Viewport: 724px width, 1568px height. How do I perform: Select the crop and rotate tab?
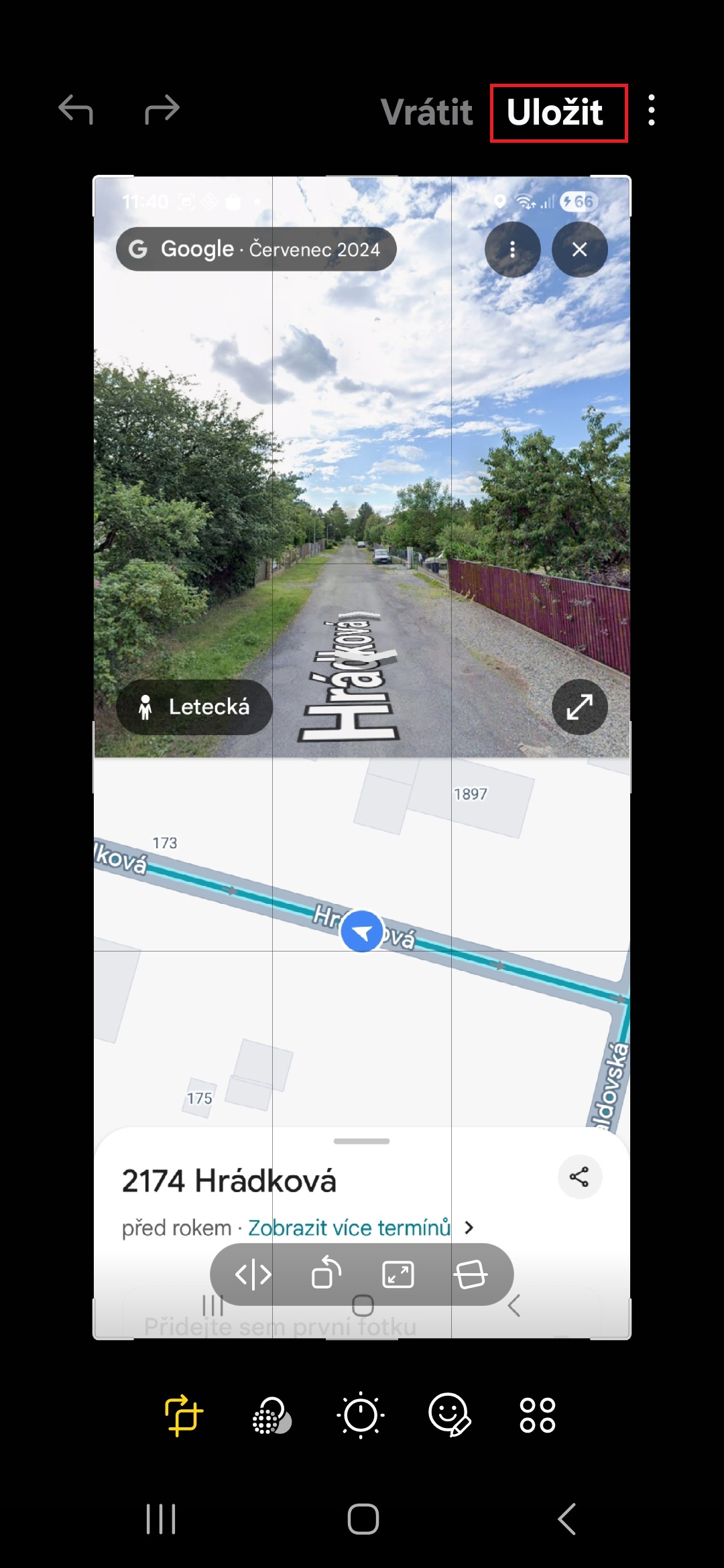point(184,1415)
